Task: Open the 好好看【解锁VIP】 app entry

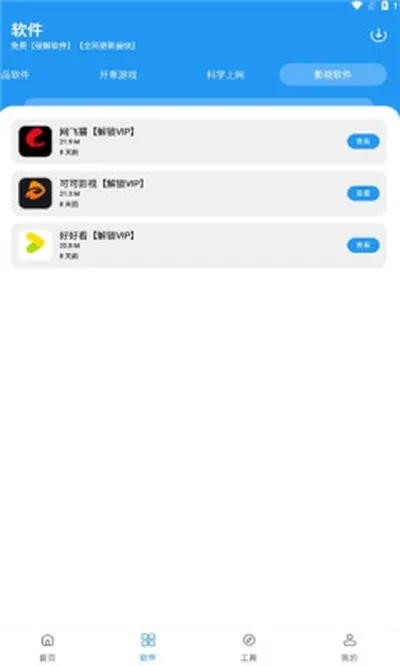Action: tap(199, 245)
